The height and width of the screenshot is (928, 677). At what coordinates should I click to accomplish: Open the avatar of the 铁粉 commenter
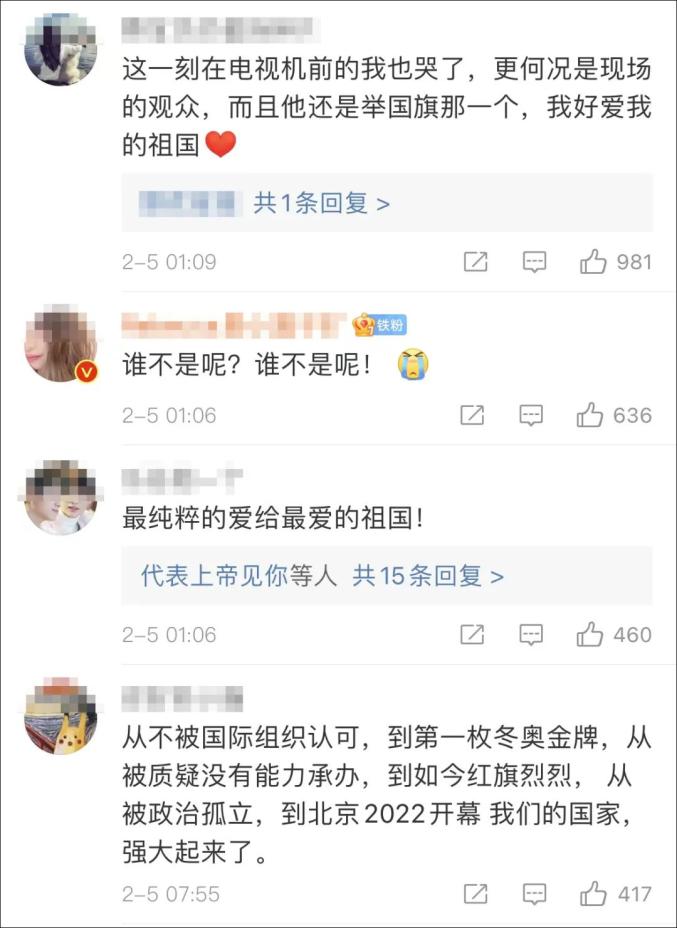pos(60,346)
